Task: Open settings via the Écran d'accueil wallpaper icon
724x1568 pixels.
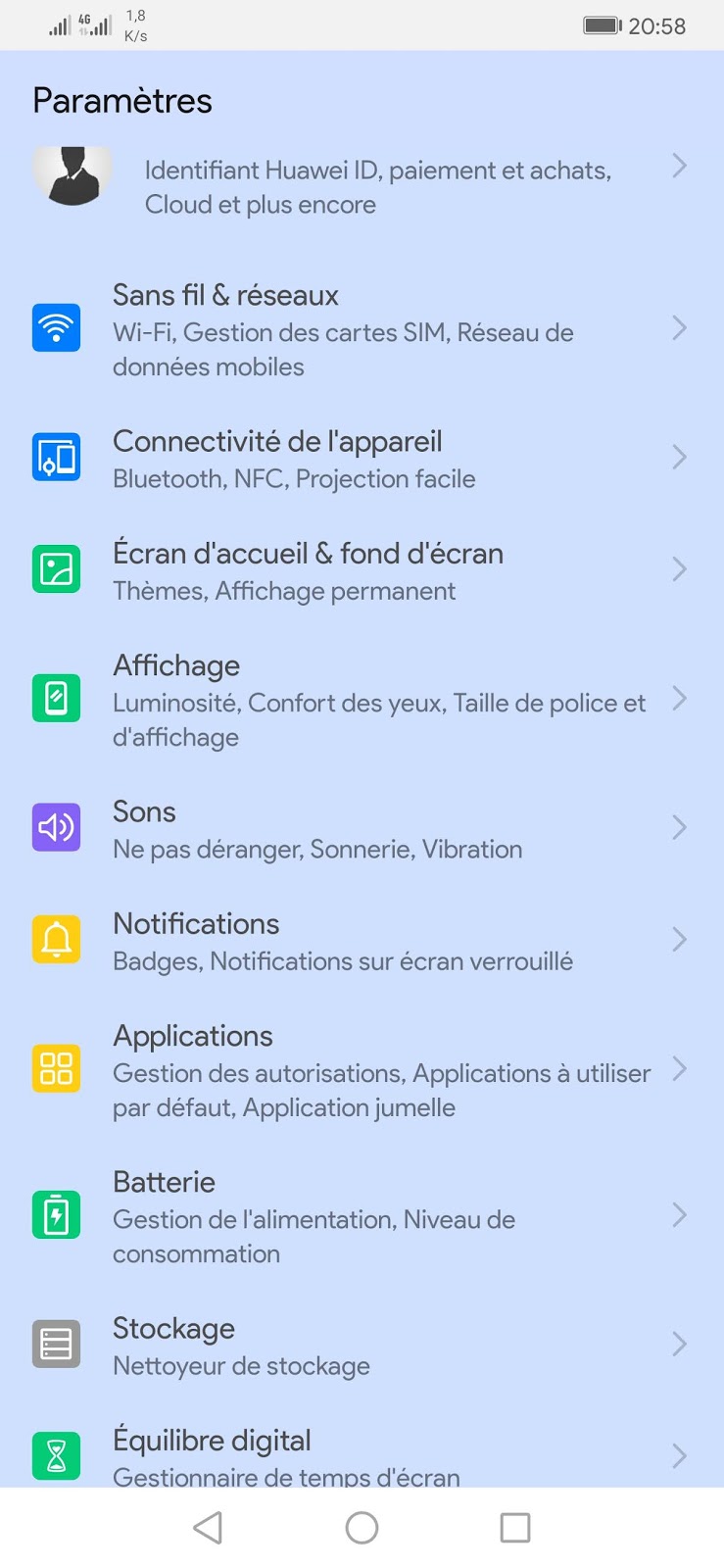Action: [x=56, y=568]
